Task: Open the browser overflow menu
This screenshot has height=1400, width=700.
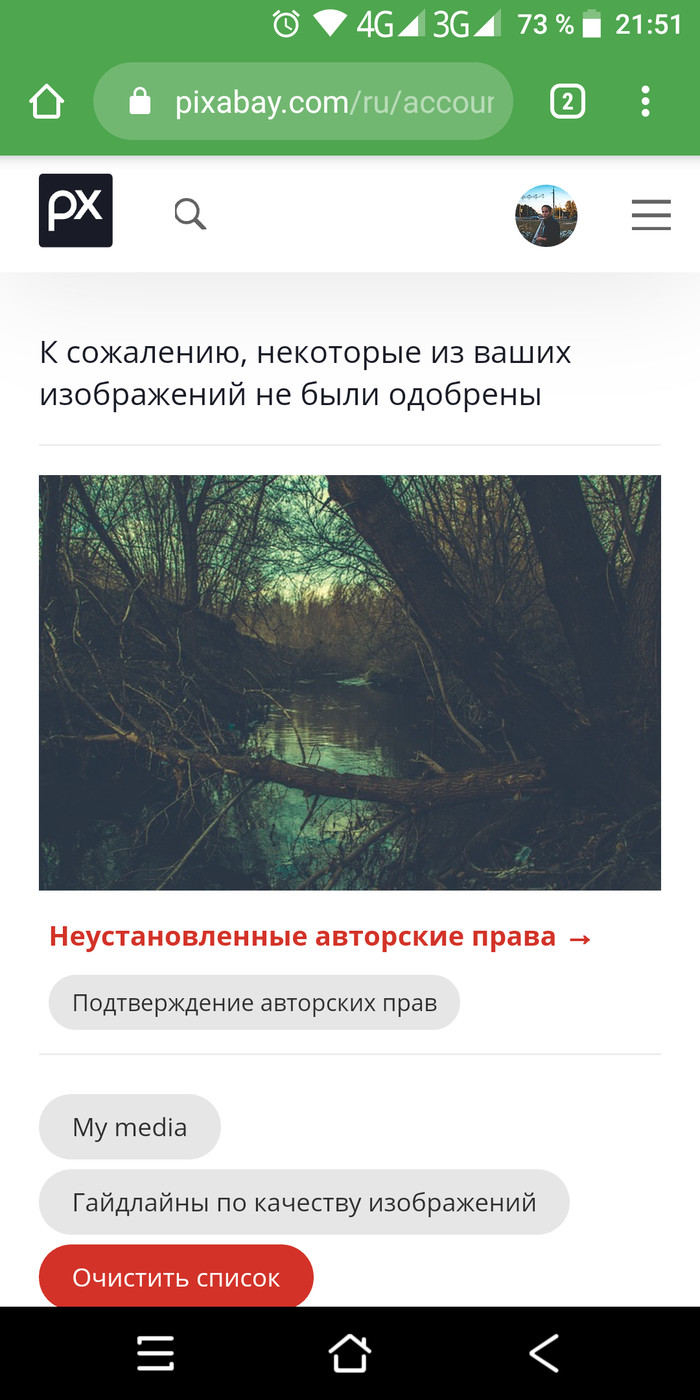Action: pyautogui.click(x=645, y=102)
